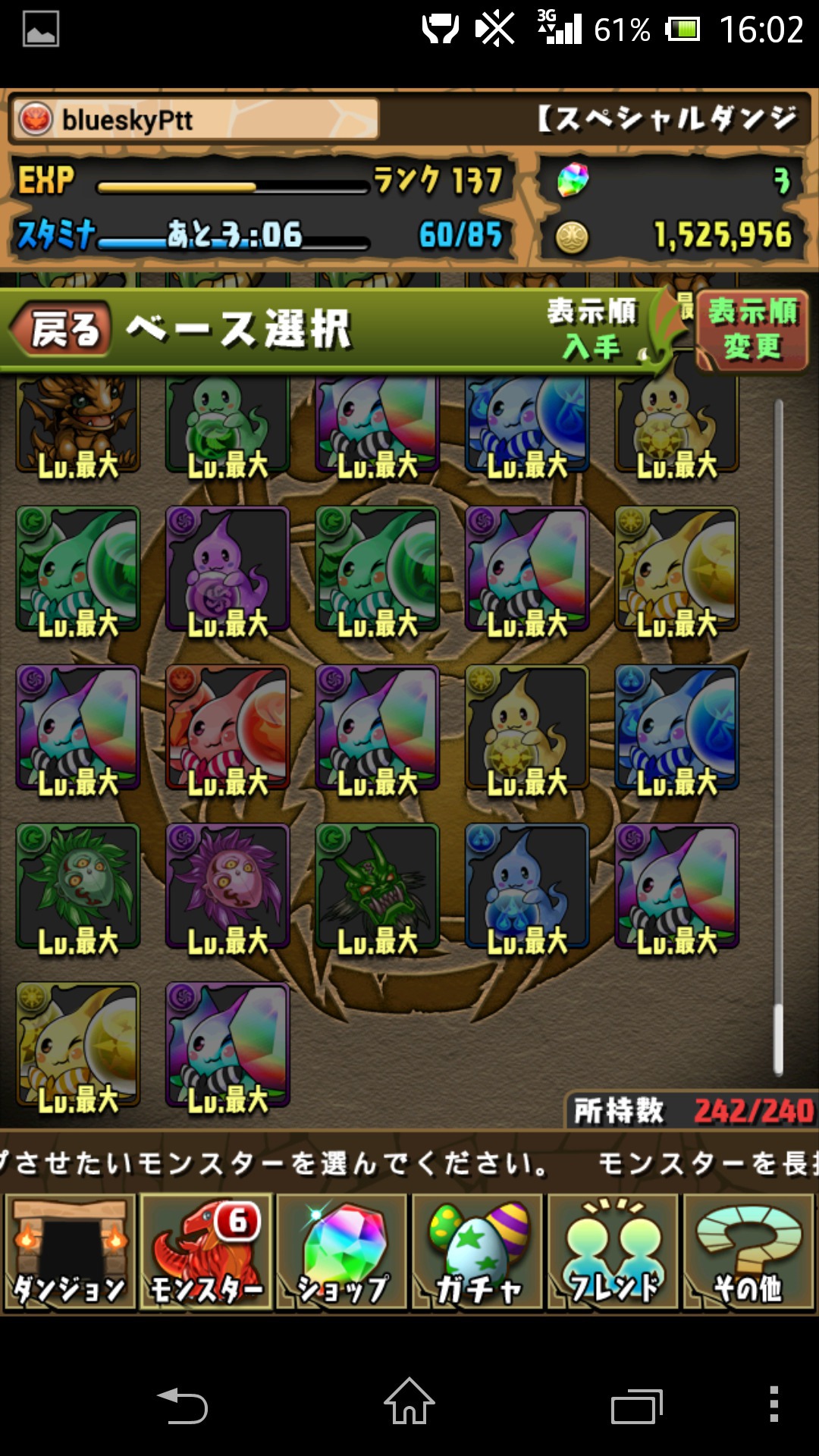Select the brown dragon monster

(78, 426)
